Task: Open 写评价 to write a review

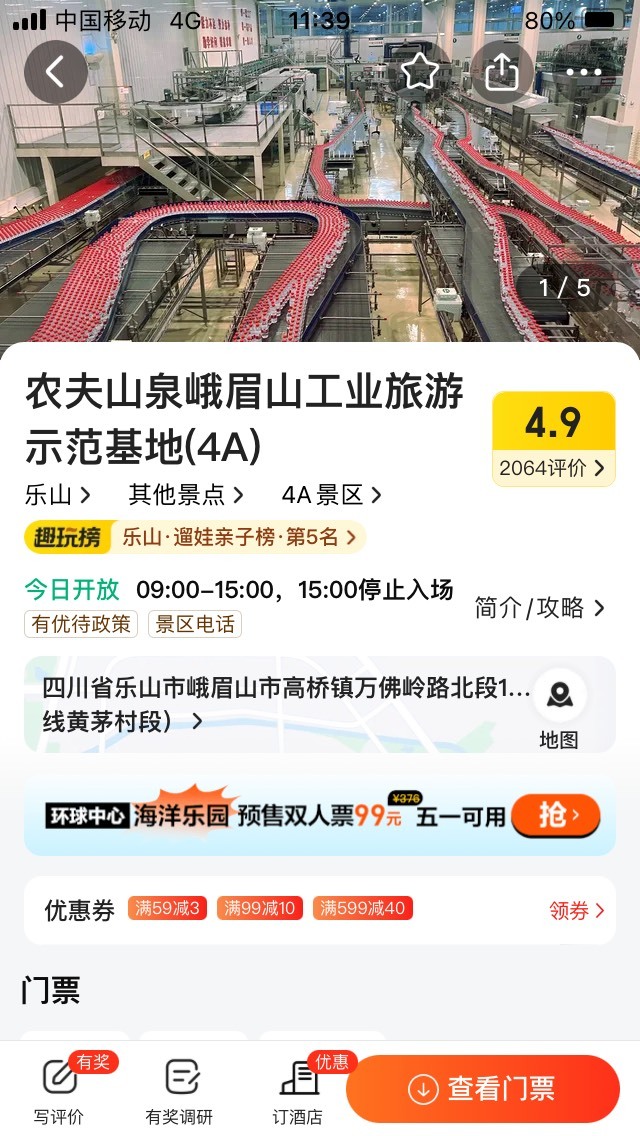Action: point(59,1090)
